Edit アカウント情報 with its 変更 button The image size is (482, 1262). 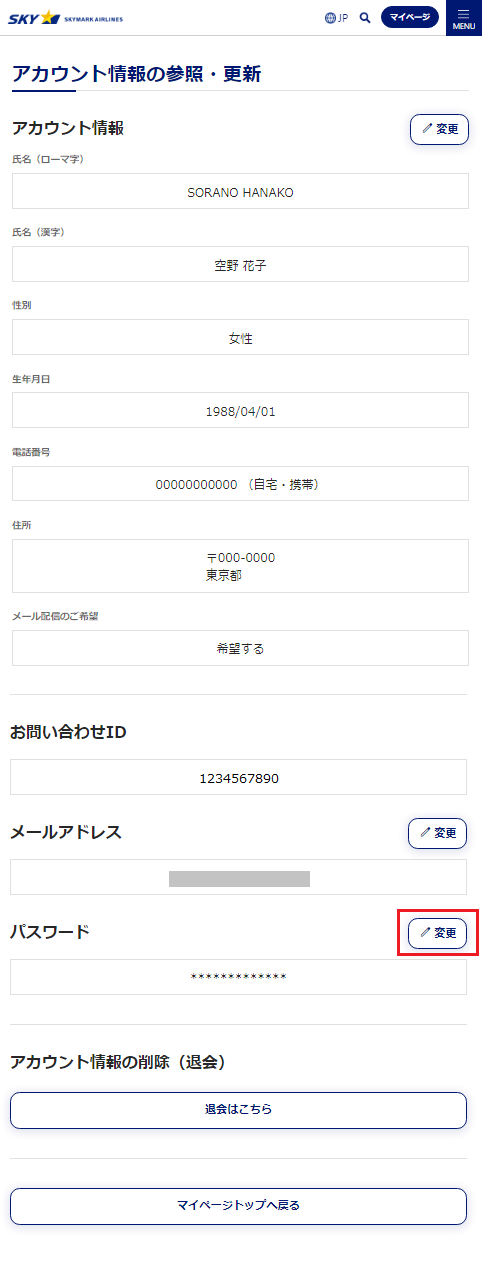[439, 129]
